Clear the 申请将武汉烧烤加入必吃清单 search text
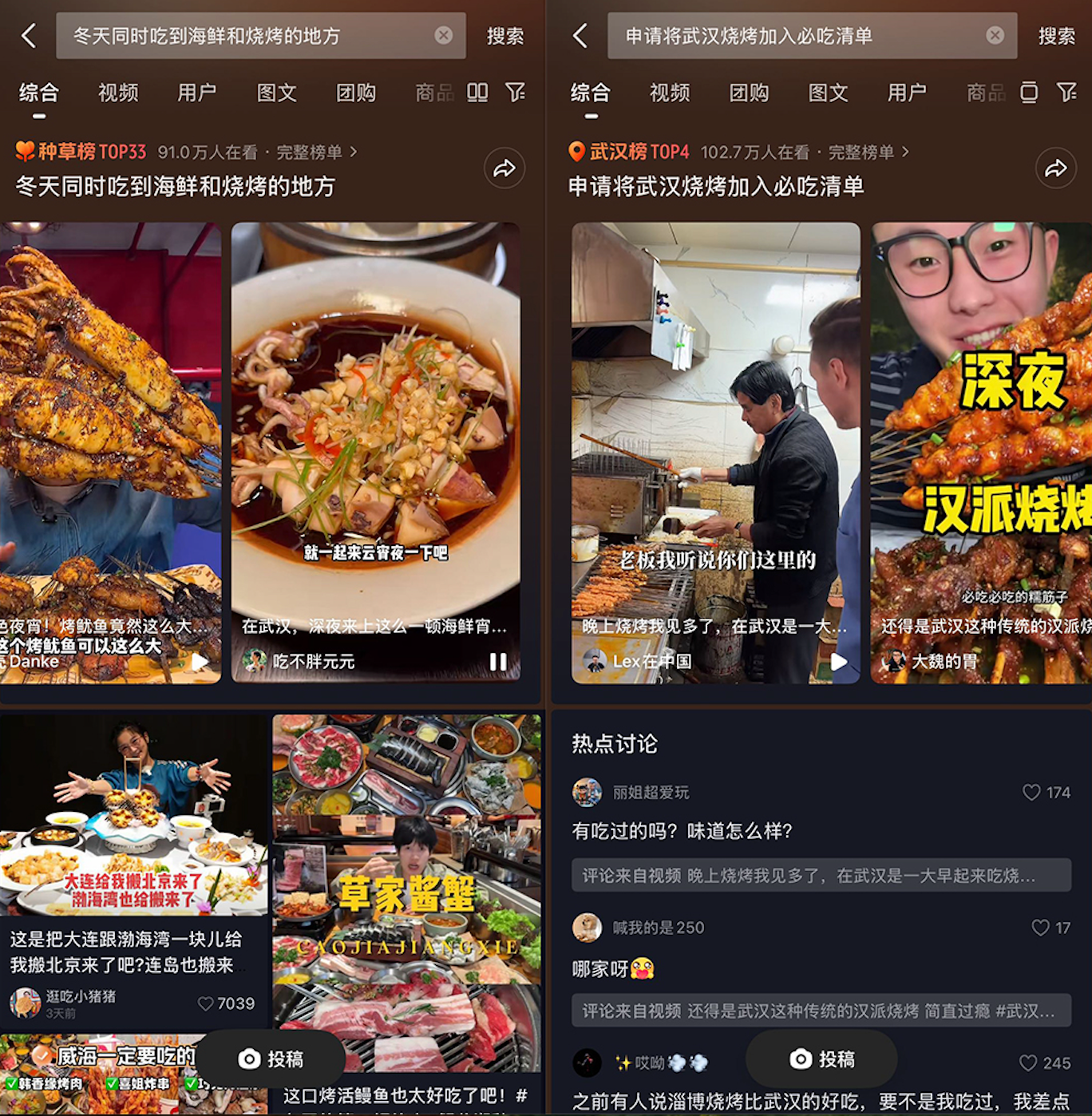Image resolution: width=1092 pixels, height=1116 pixels. click(x=995, y=35)
